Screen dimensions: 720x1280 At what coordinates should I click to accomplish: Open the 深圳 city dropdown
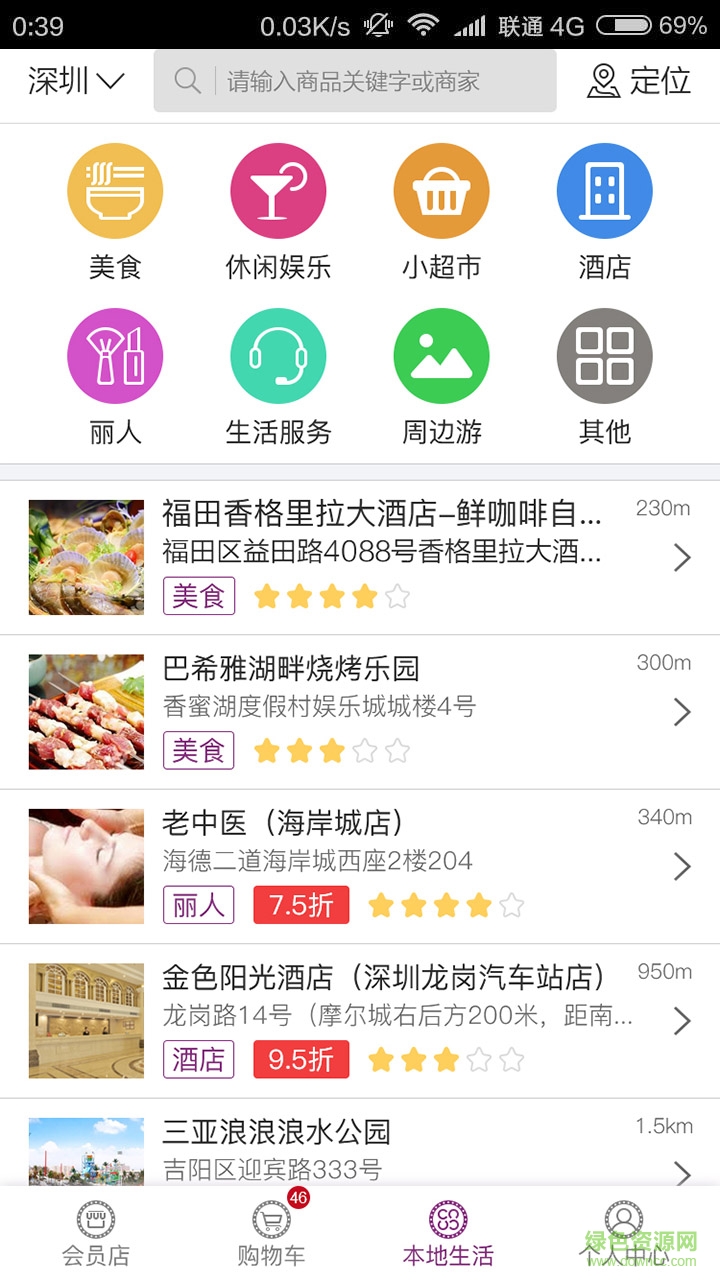(x=76, y=81)
